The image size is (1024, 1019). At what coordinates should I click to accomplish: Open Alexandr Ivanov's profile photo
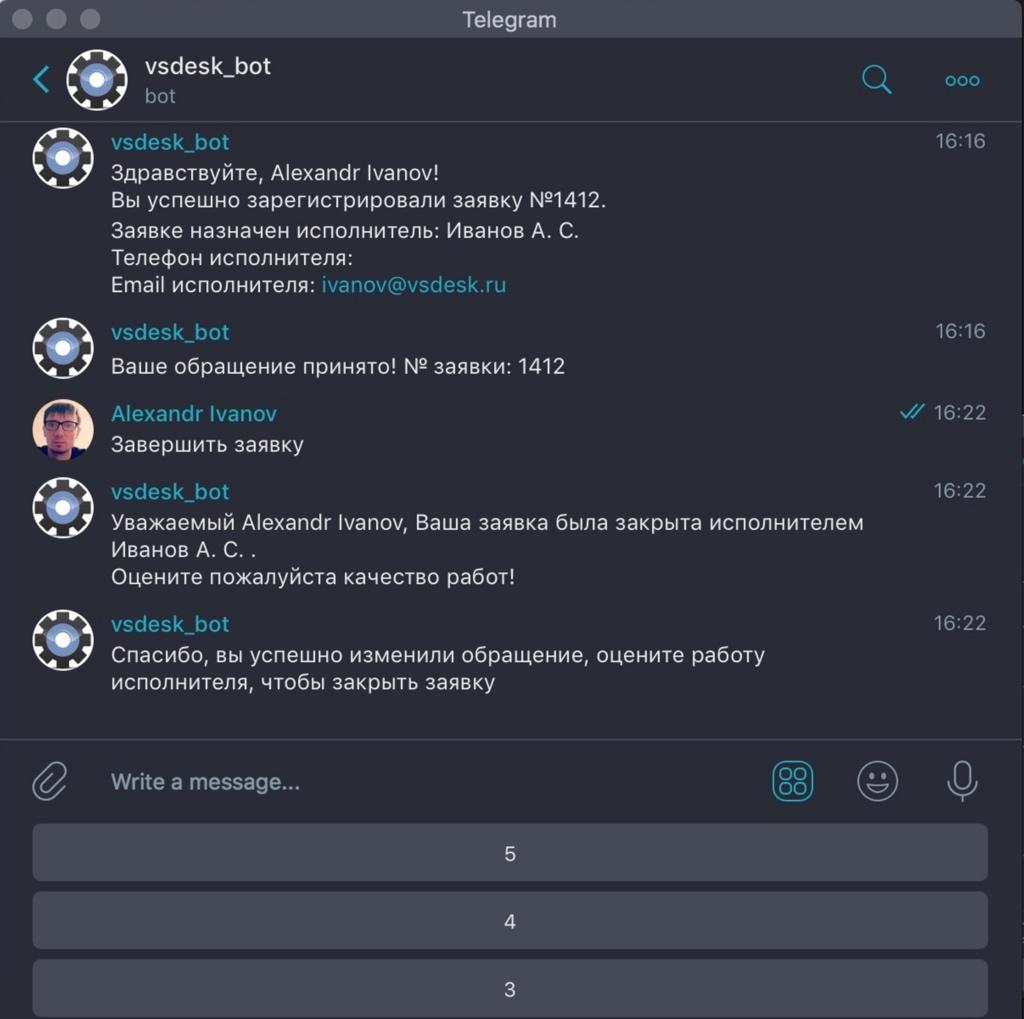pos(63,430)
